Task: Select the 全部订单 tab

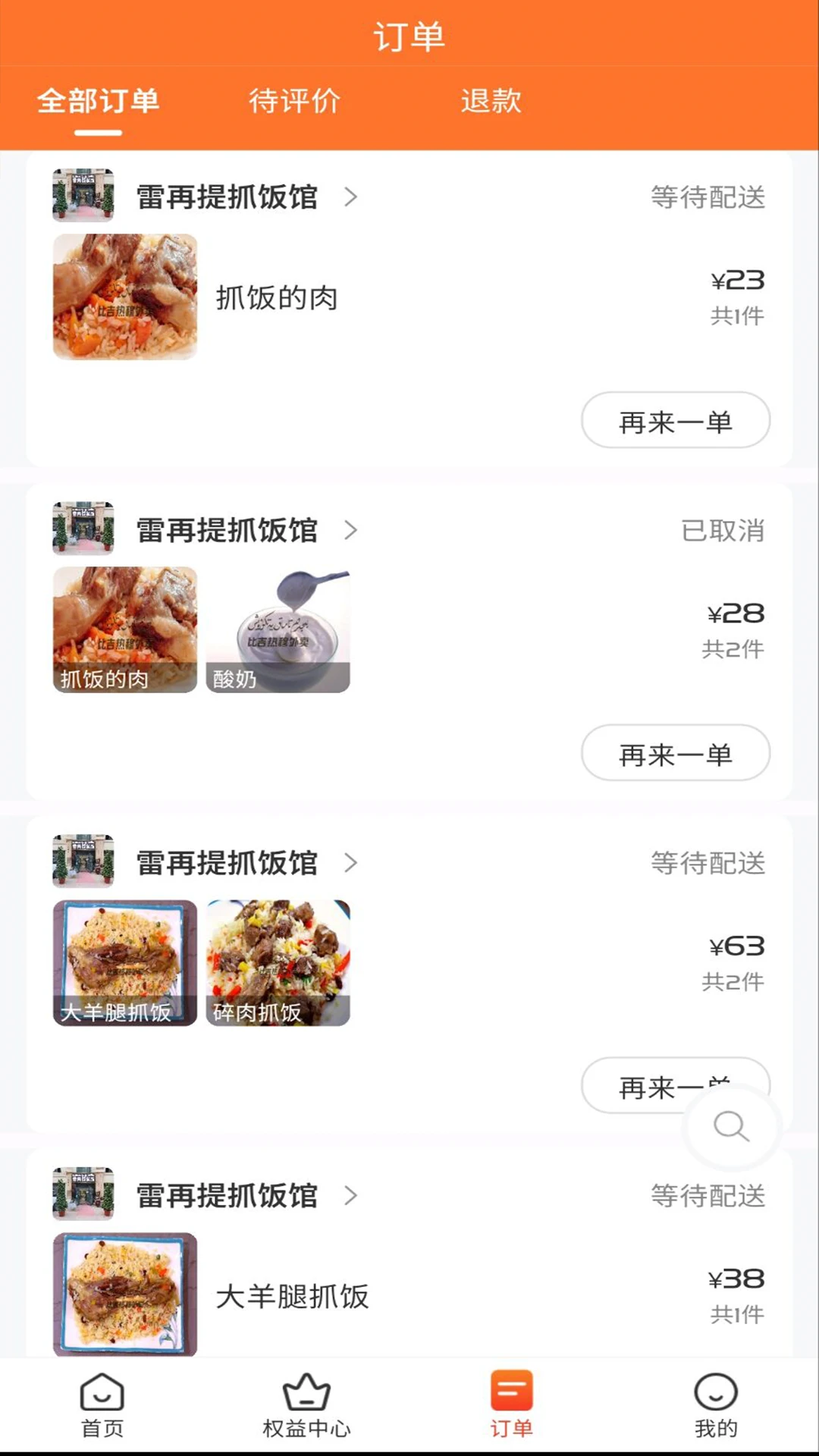Action: click(101, 101)
